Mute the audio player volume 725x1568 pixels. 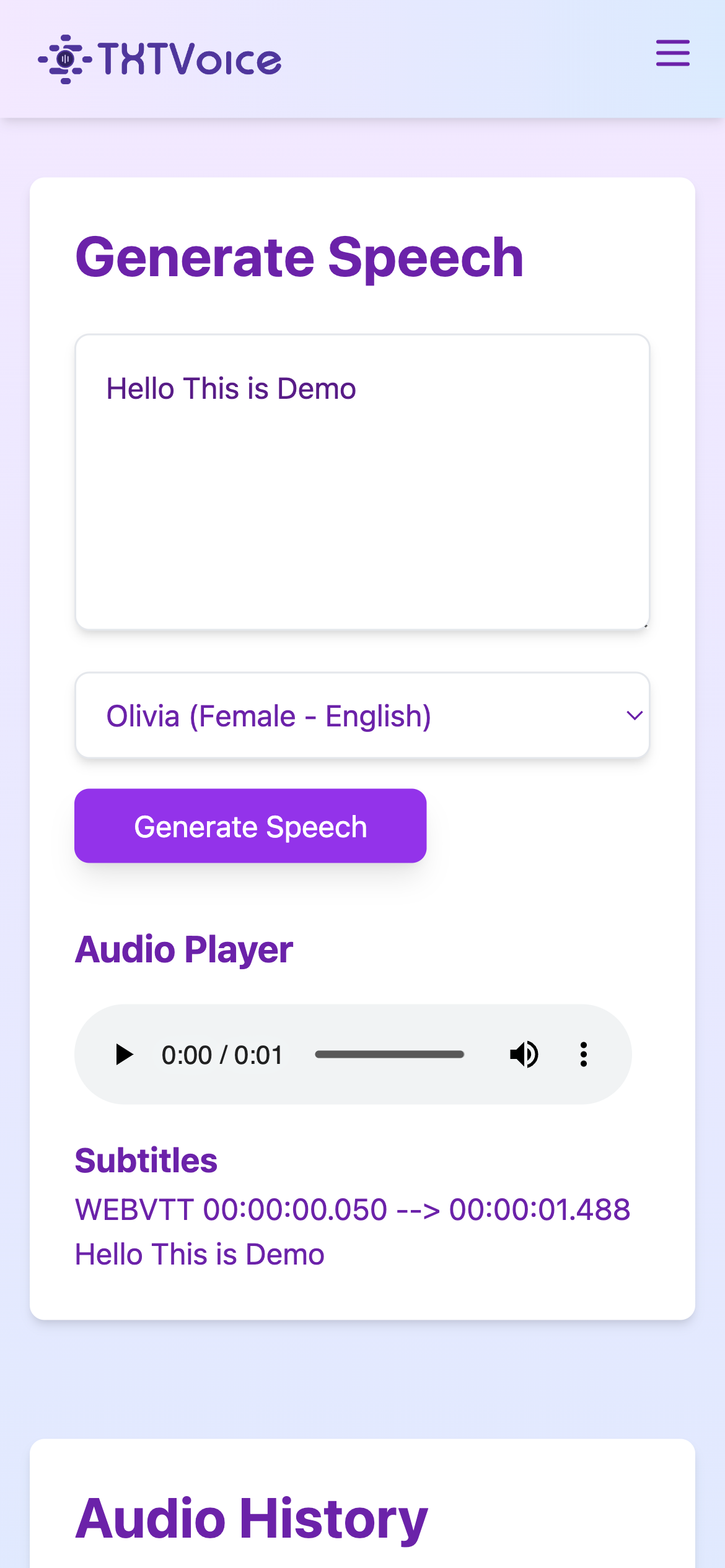pyautogui.click(x=524, y=1055)
